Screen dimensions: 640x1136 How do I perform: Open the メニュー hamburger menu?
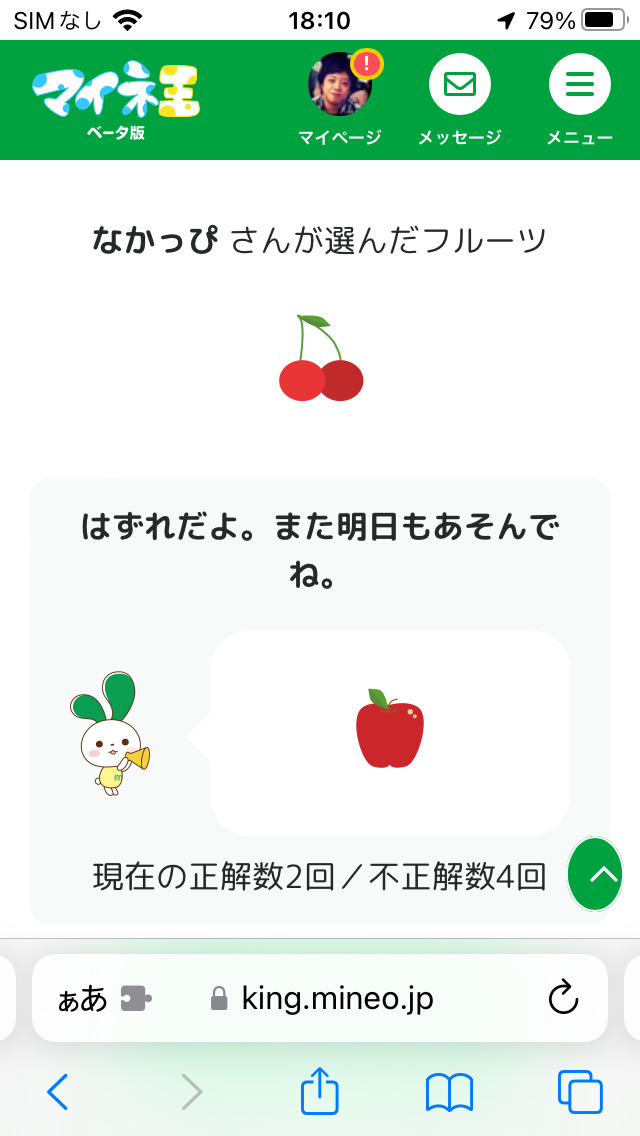(x=579, y=84)
